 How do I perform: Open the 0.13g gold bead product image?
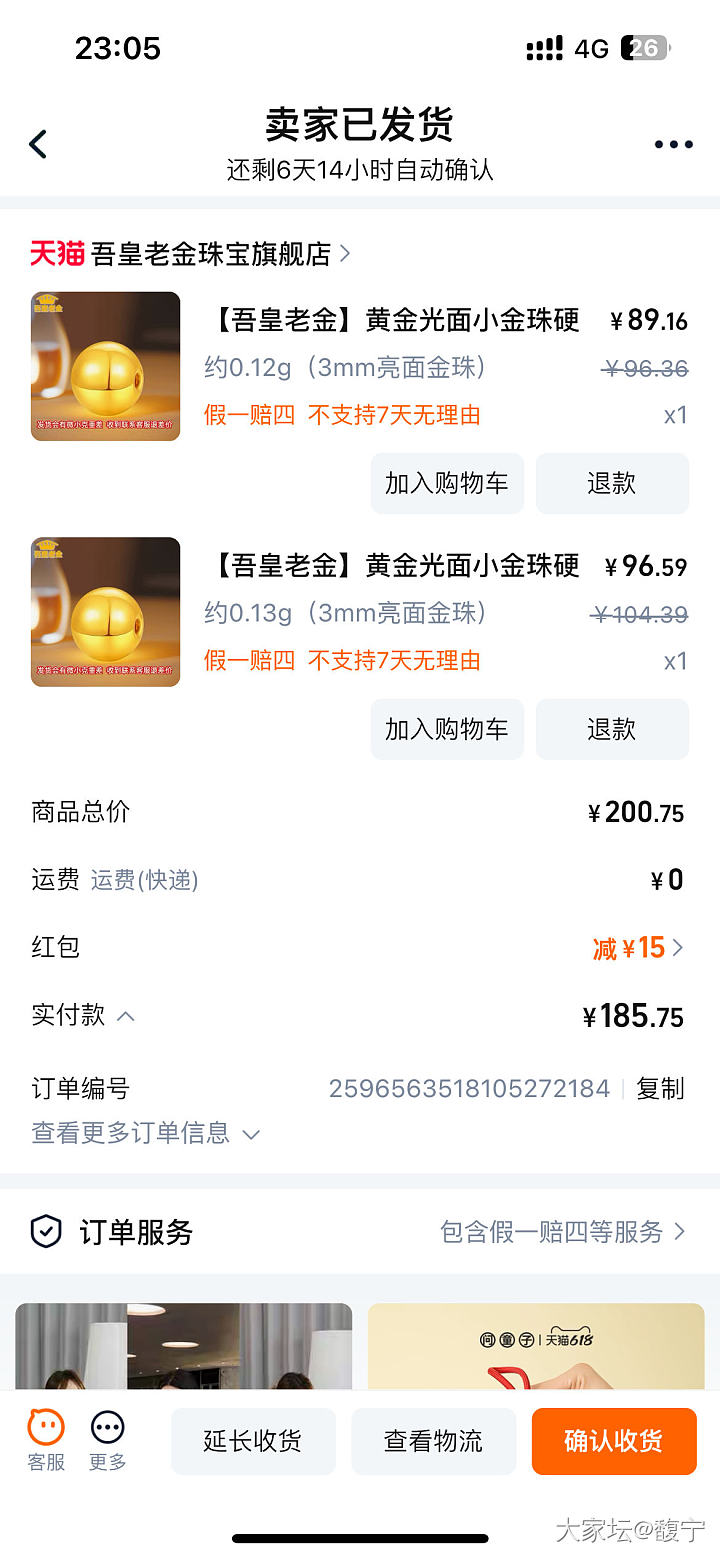[106, 612]
